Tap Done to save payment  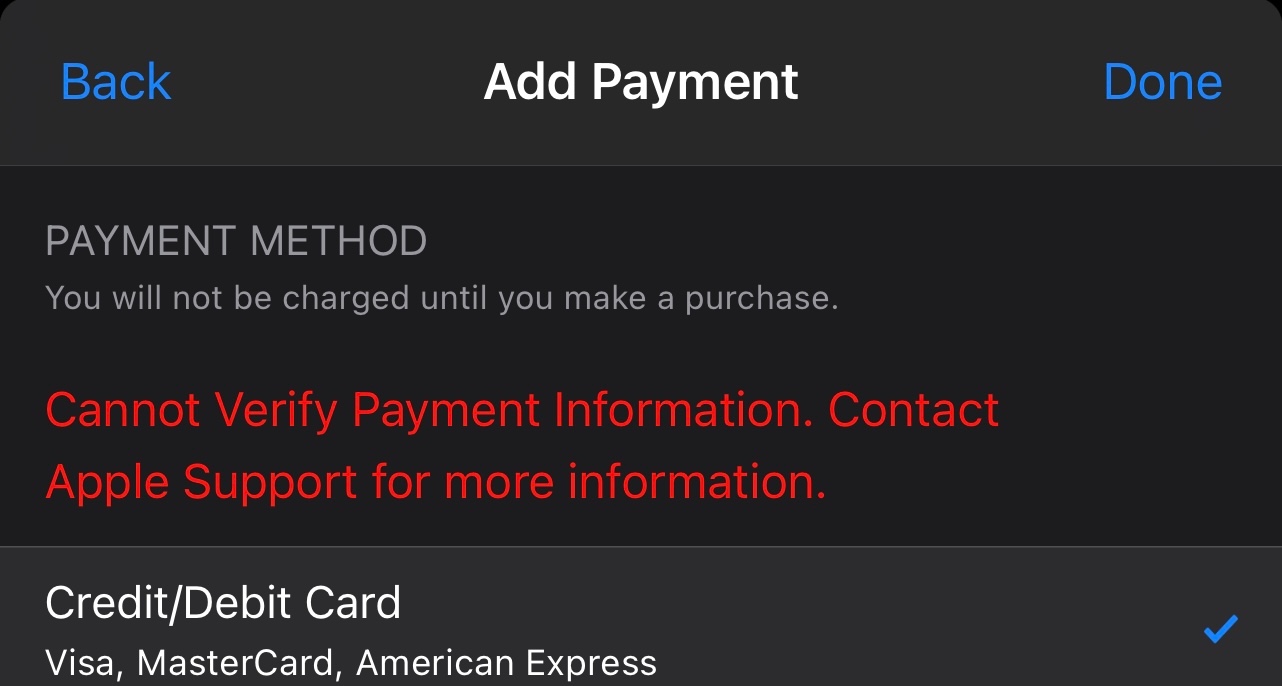pyautogui.click(x=1162, y=82)
